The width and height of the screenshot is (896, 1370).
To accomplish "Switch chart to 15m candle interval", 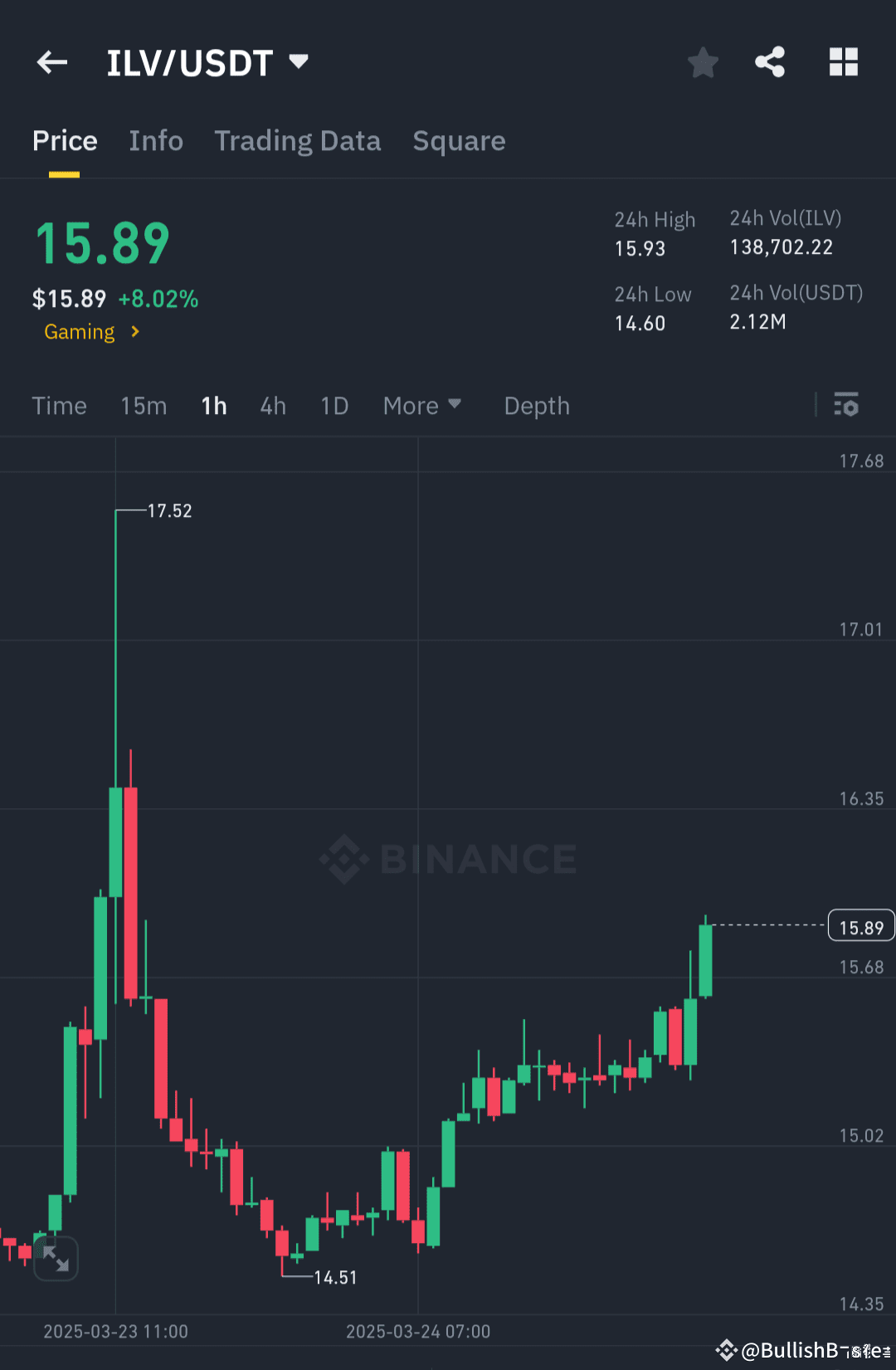I will click(143, 406).
